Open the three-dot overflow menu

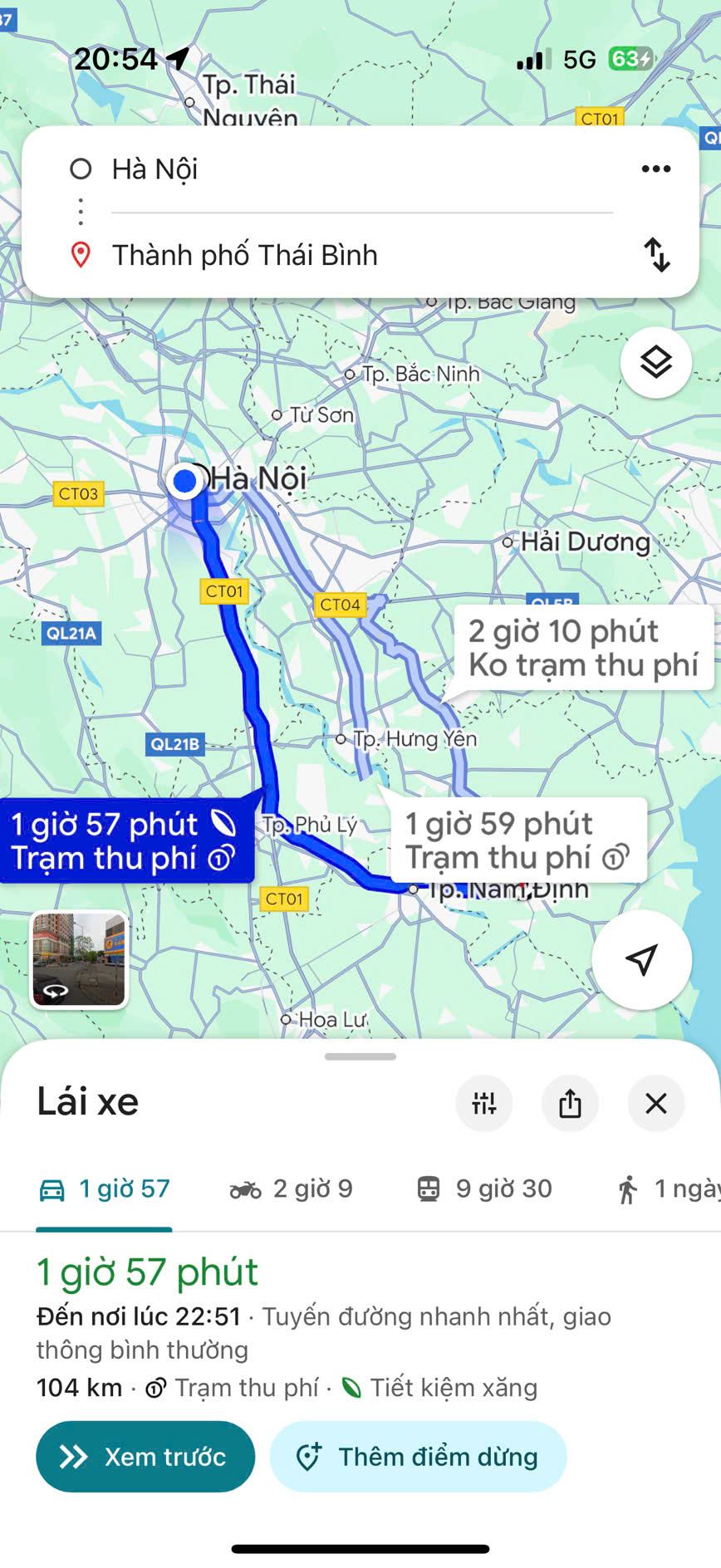(655, 169)
